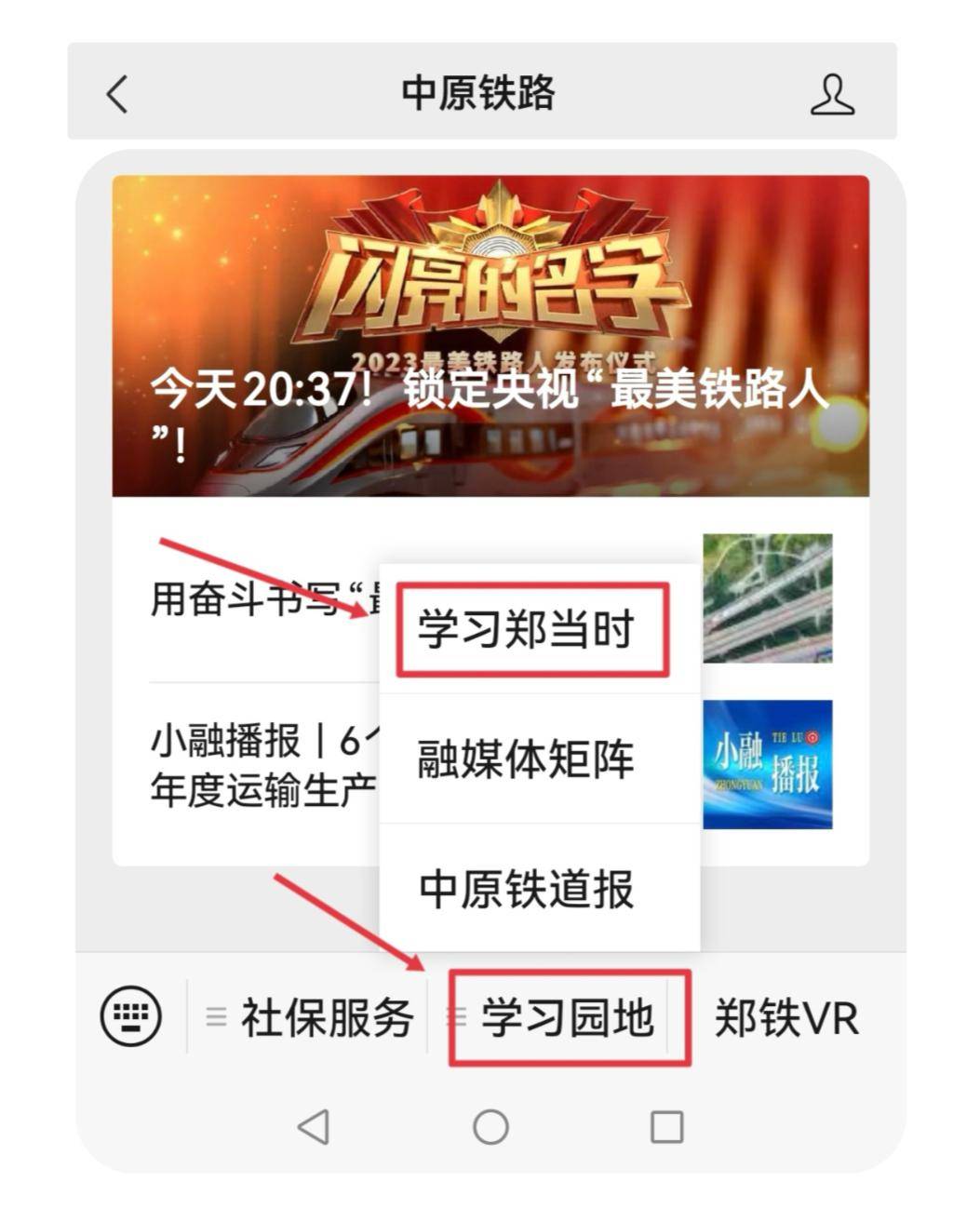Go back from 中原铁路 page

(117, 94)
